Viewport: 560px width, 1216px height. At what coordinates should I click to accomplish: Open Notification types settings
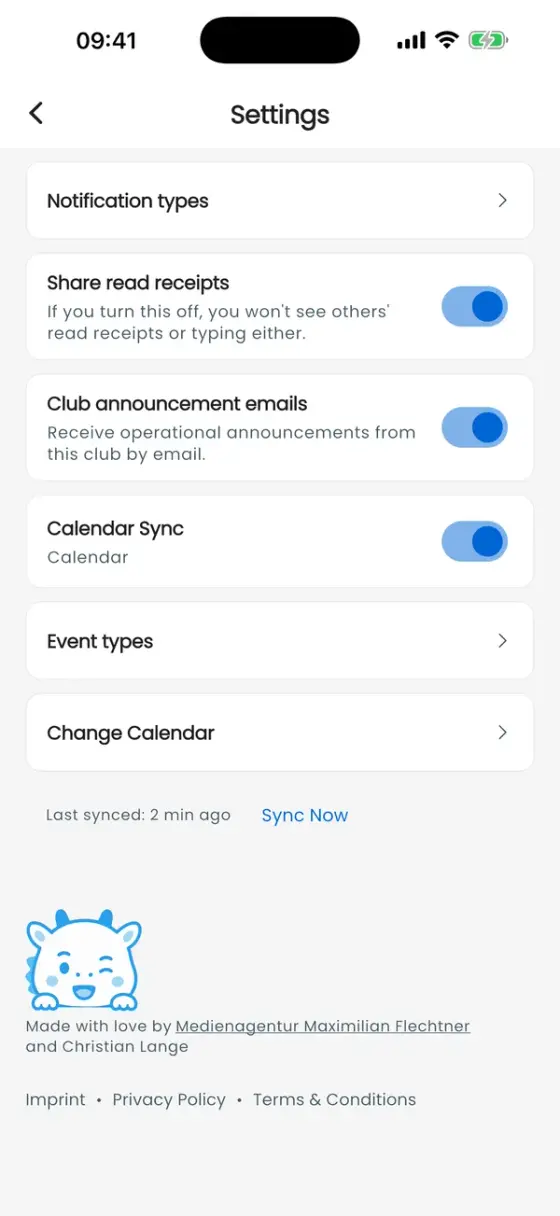point(280,201)
